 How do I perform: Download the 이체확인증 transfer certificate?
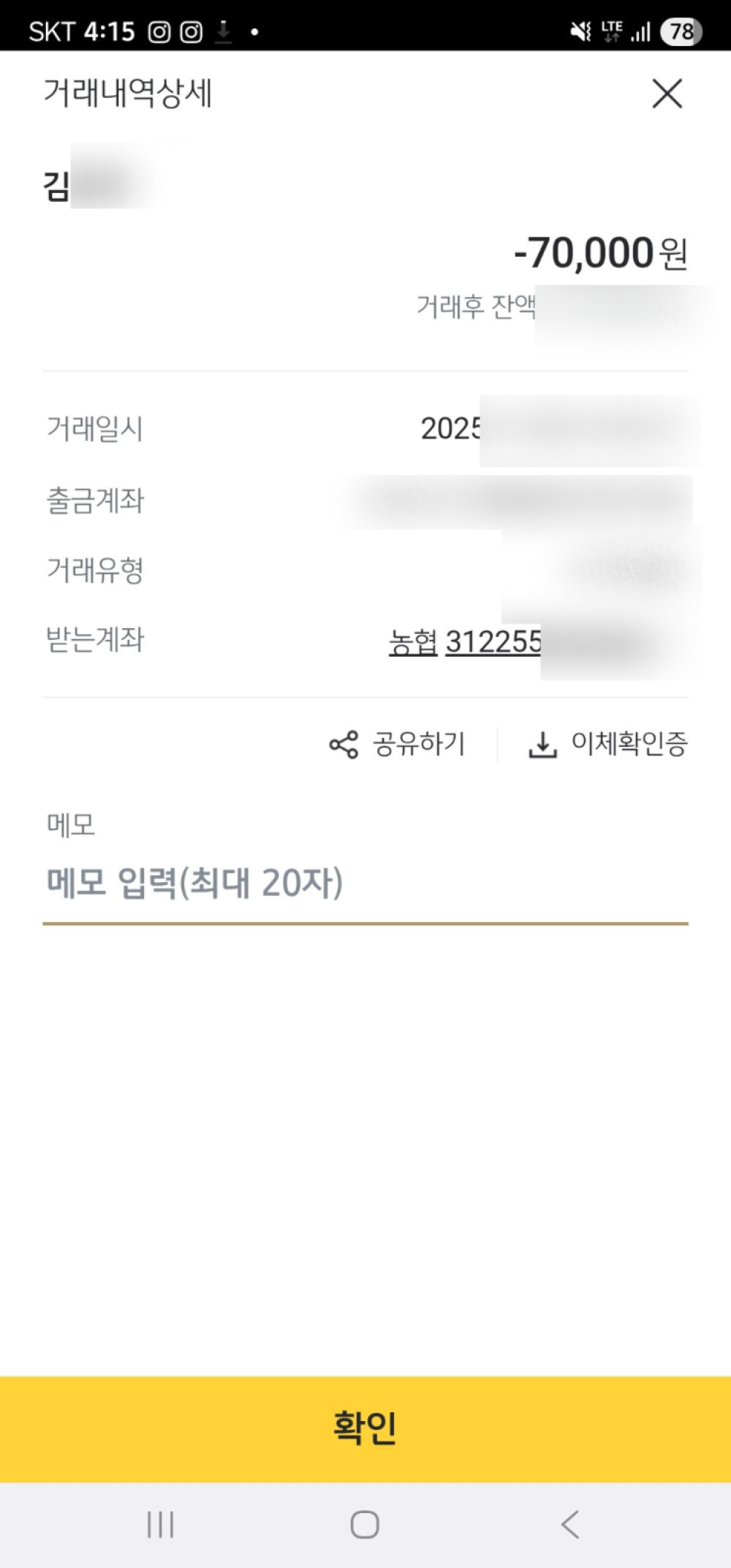pyautogui.click(x=608, y=744)
